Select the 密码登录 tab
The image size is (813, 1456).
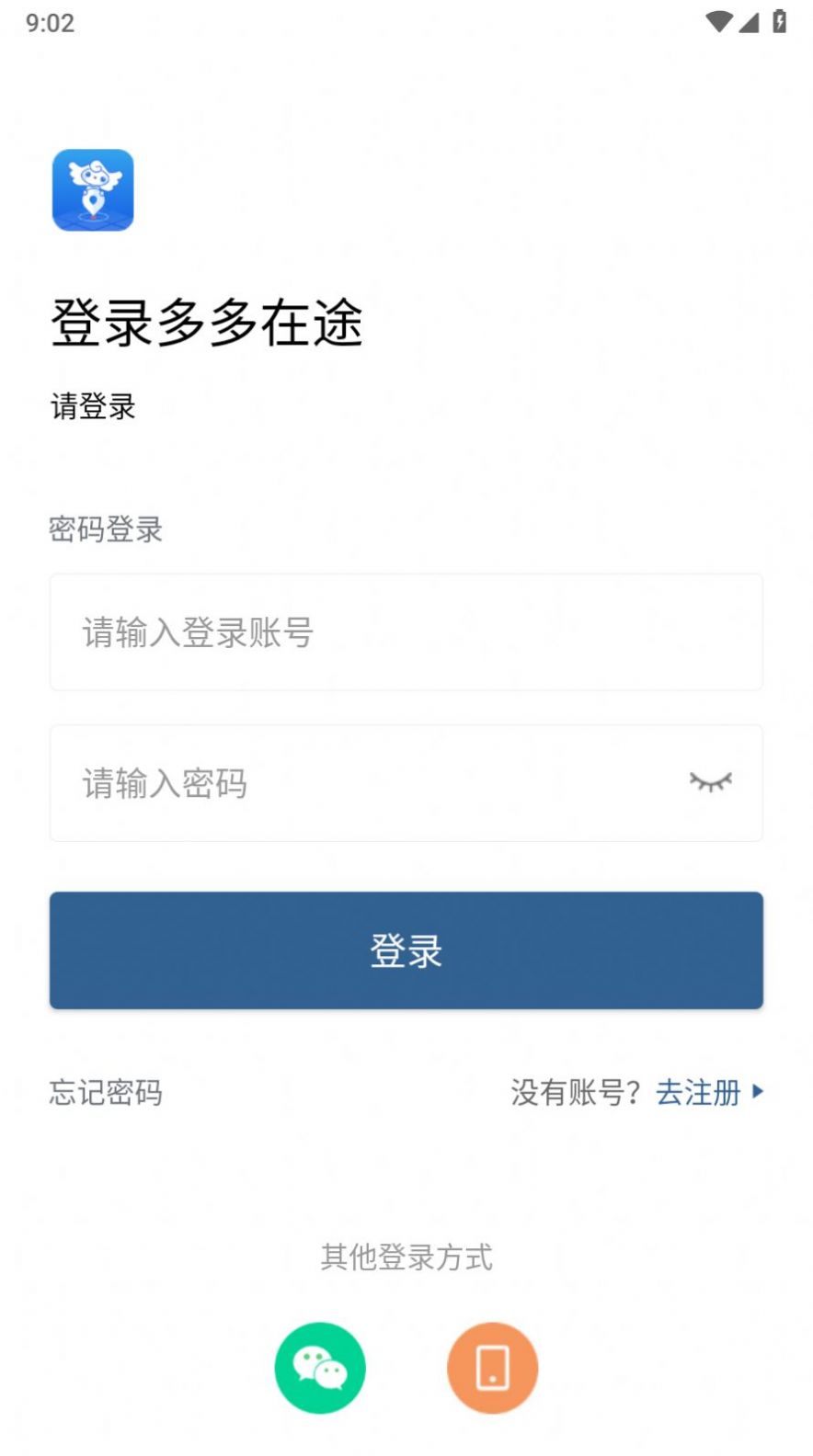pyautogui.click(x=105, y=529)
